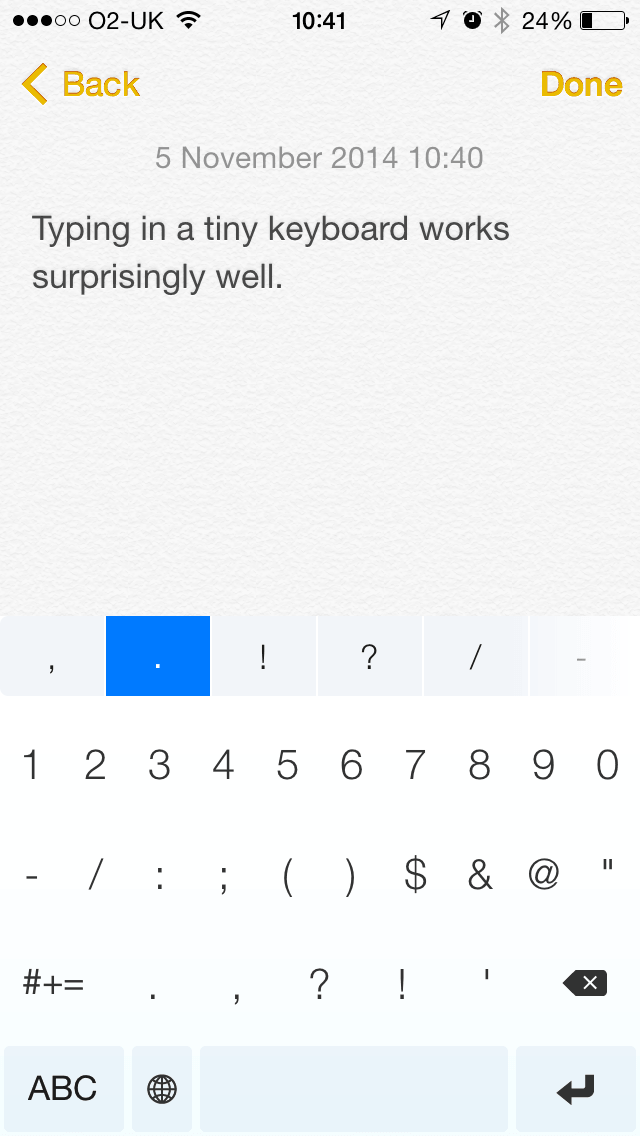
Task: Go back to the notes list
Action: pyautogui.click(x=80, y=84)
